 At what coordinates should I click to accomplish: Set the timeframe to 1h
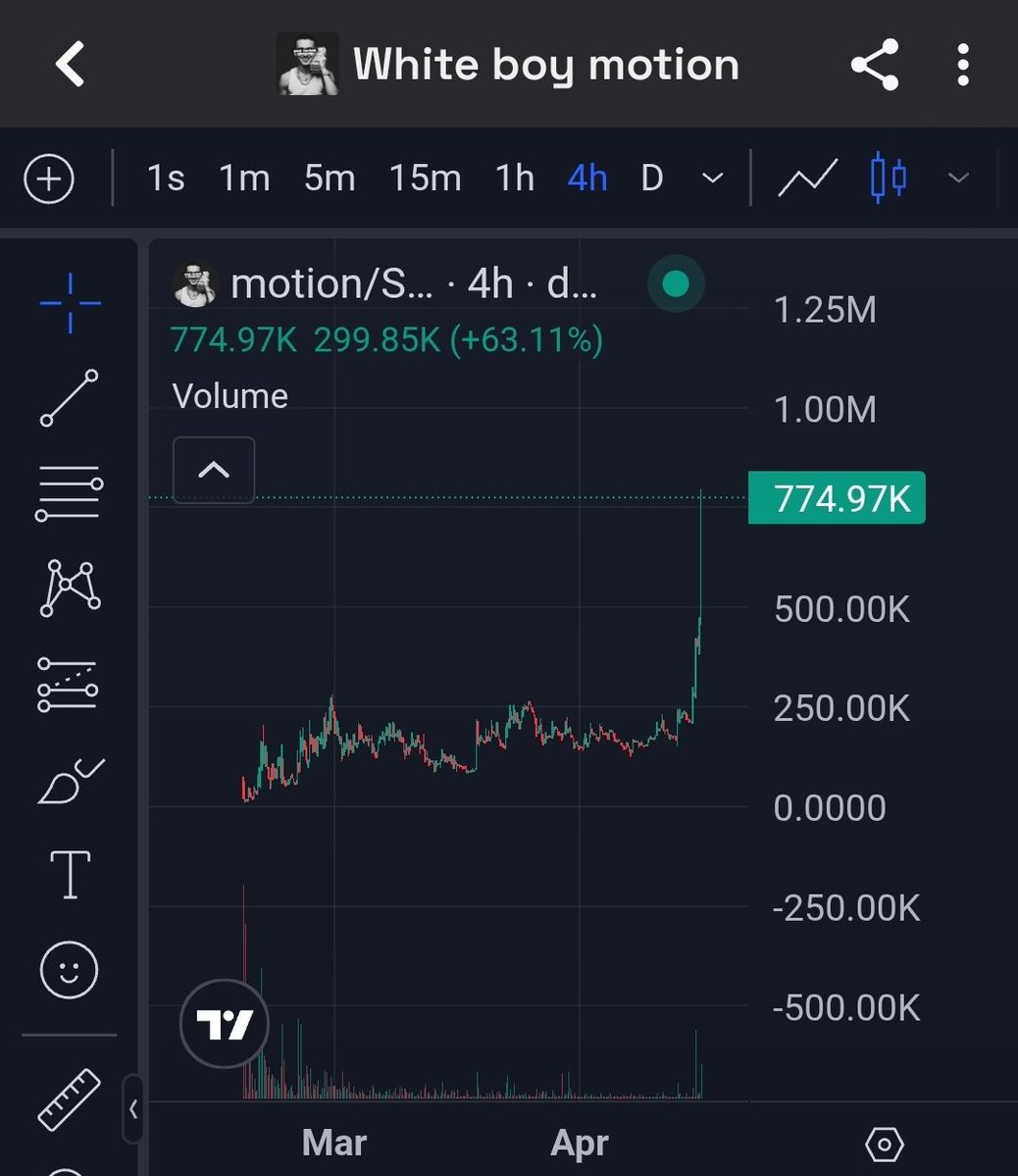pos(514,179)
